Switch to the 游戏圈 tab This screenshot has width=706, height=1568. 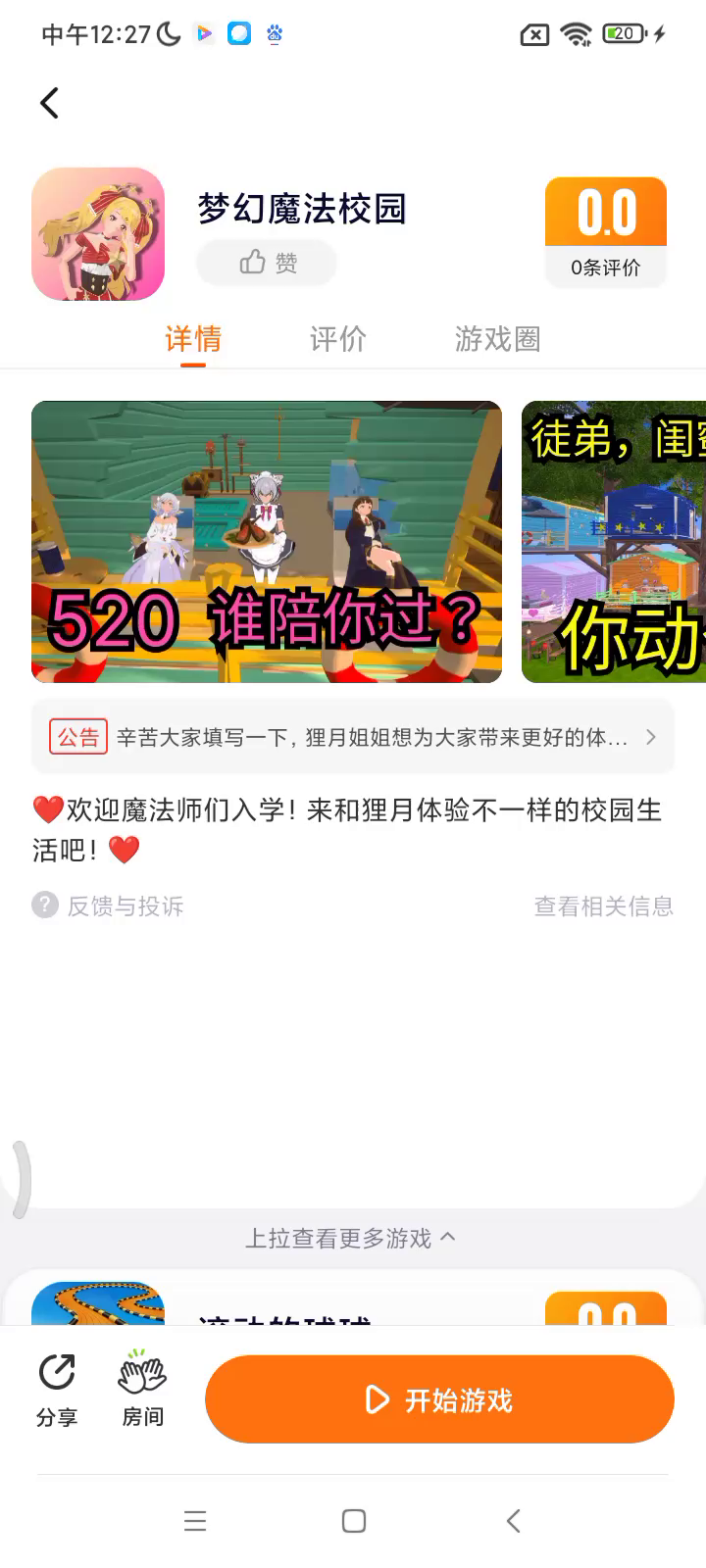coord(498,339)
